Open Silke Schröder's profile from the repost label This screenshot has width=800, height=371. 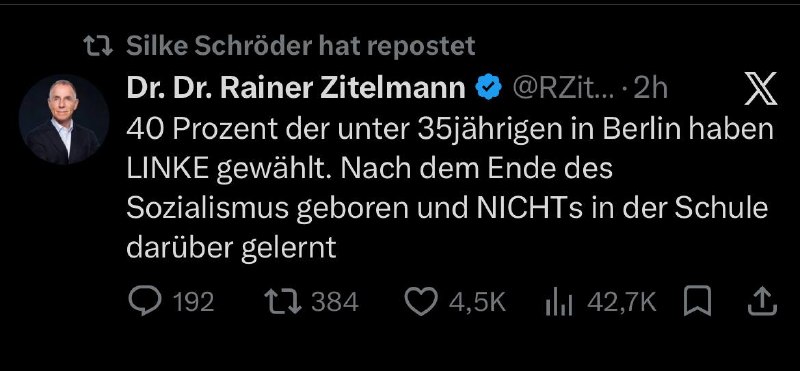pos(218,46)
